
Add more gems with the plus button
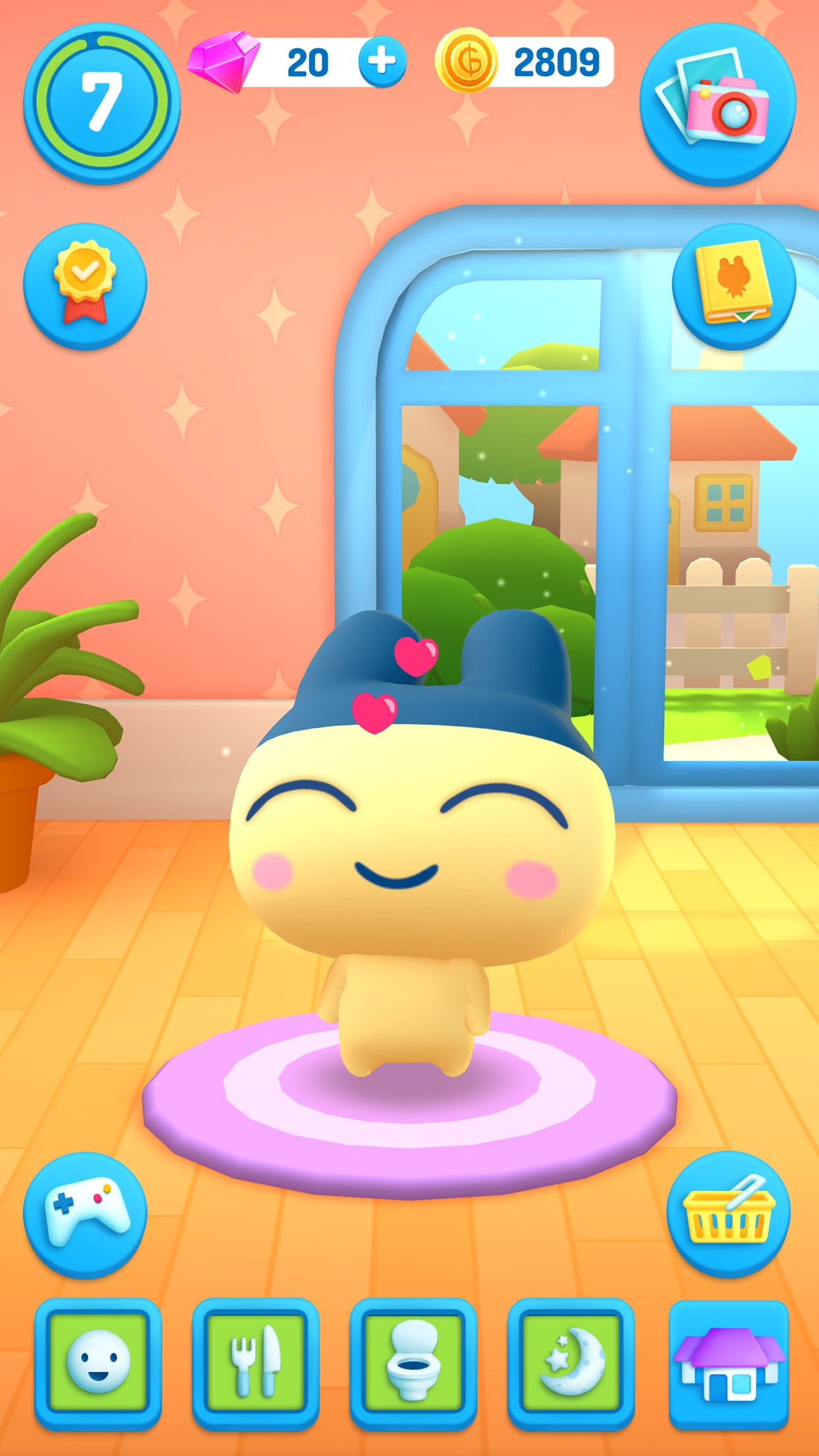pos(382,62)
